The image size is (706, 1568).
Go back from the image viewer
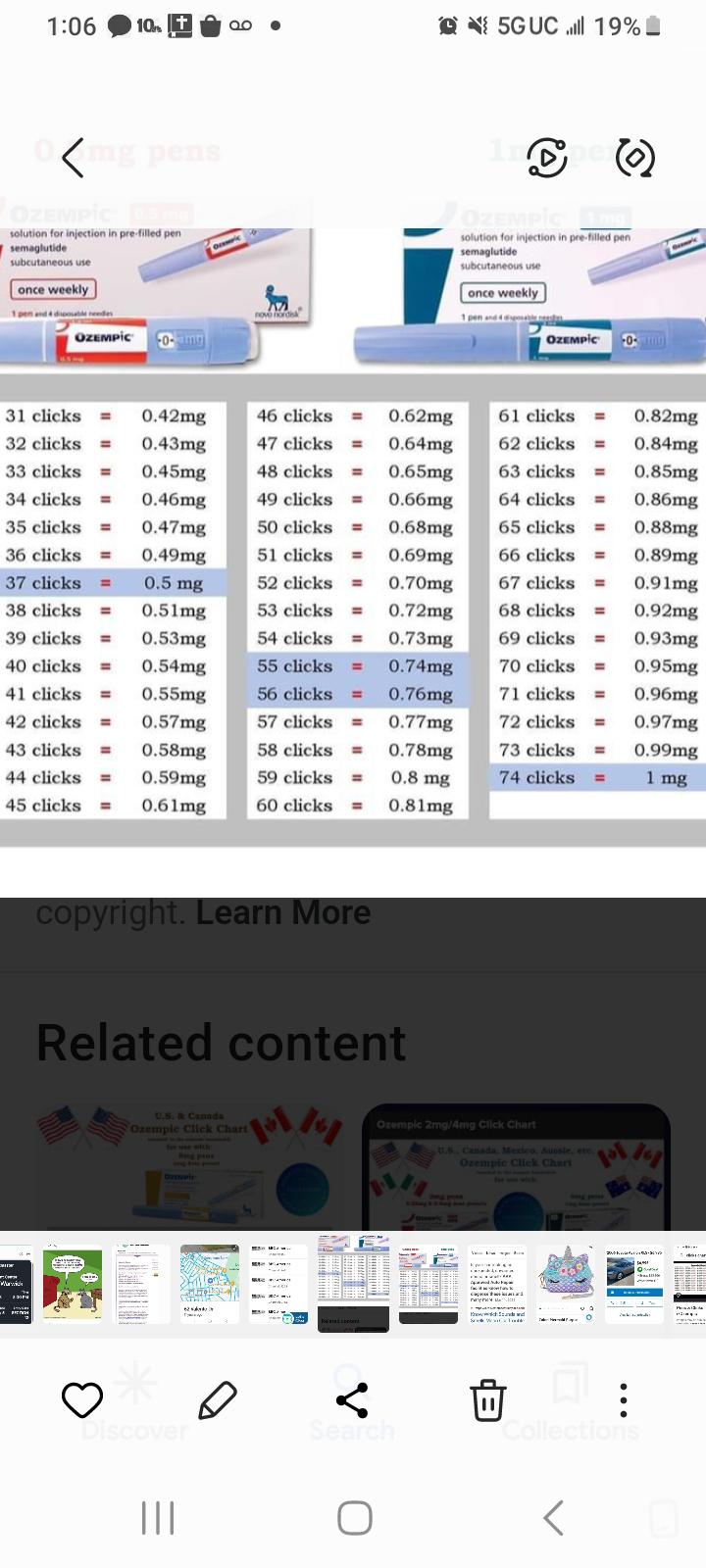point(74,158)
